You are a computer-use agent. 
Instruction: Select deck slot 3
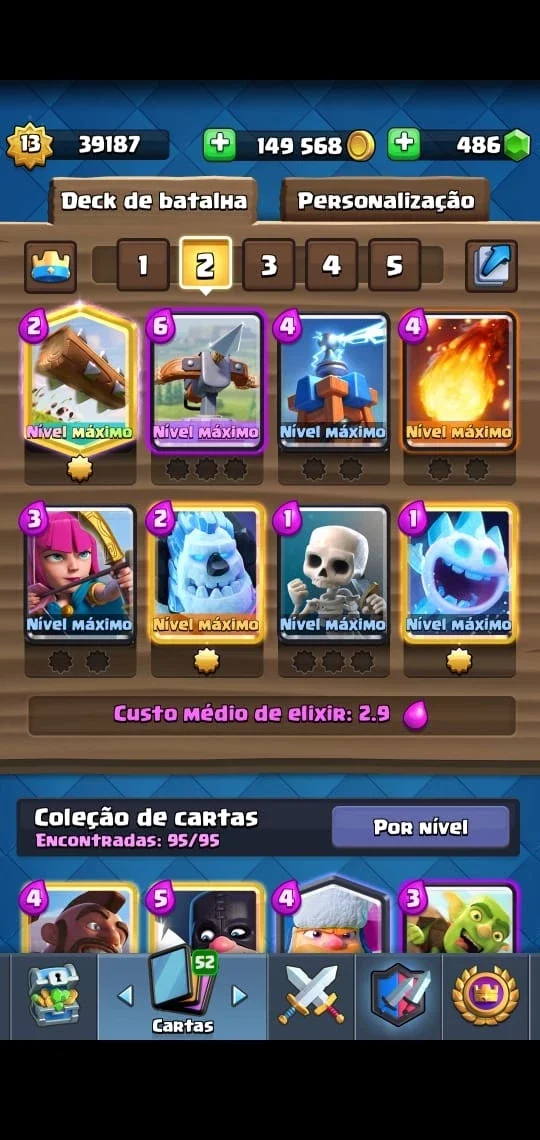(268, 265)
